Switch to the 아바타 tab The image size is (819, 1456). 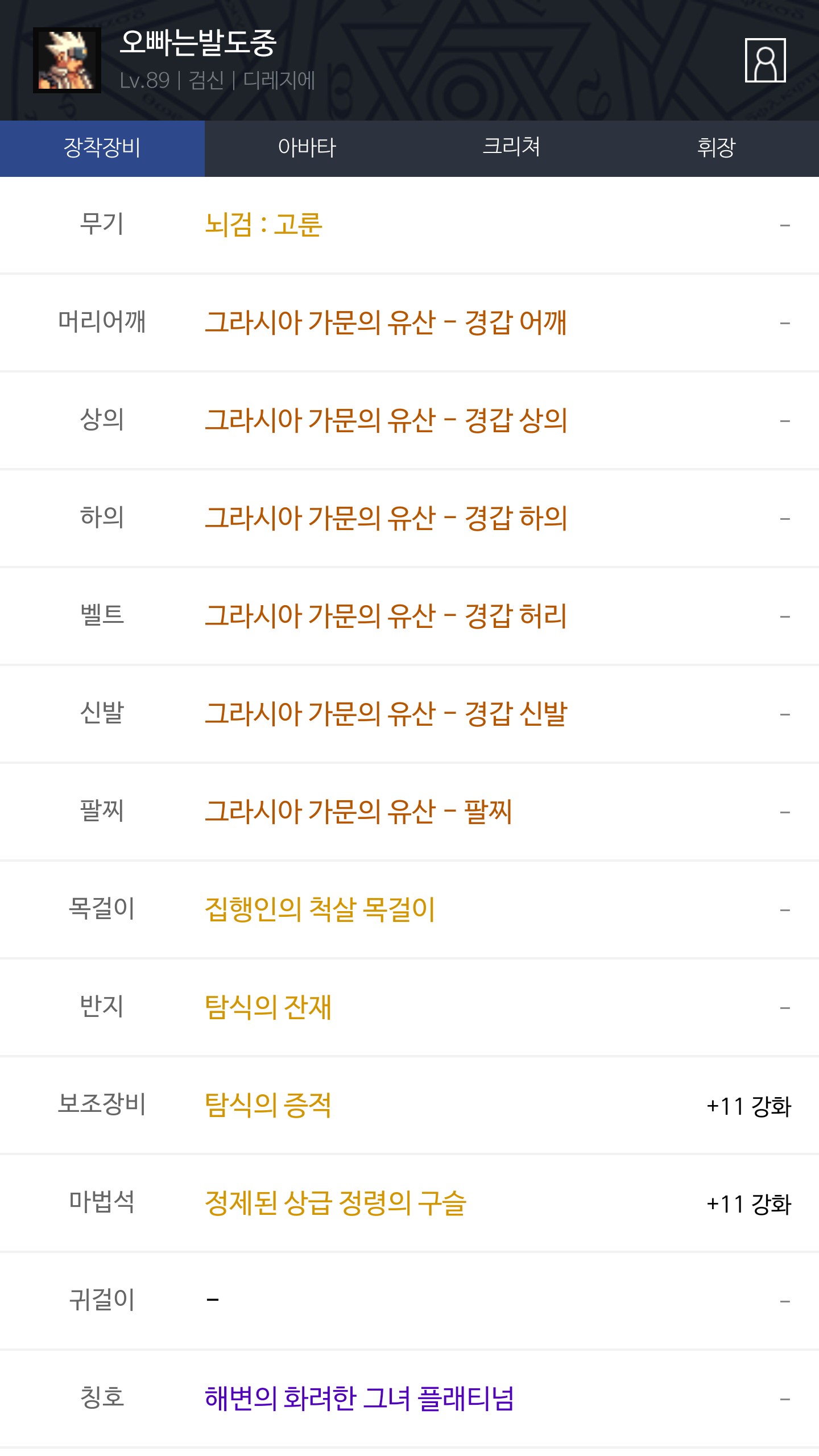click(307, 148)
